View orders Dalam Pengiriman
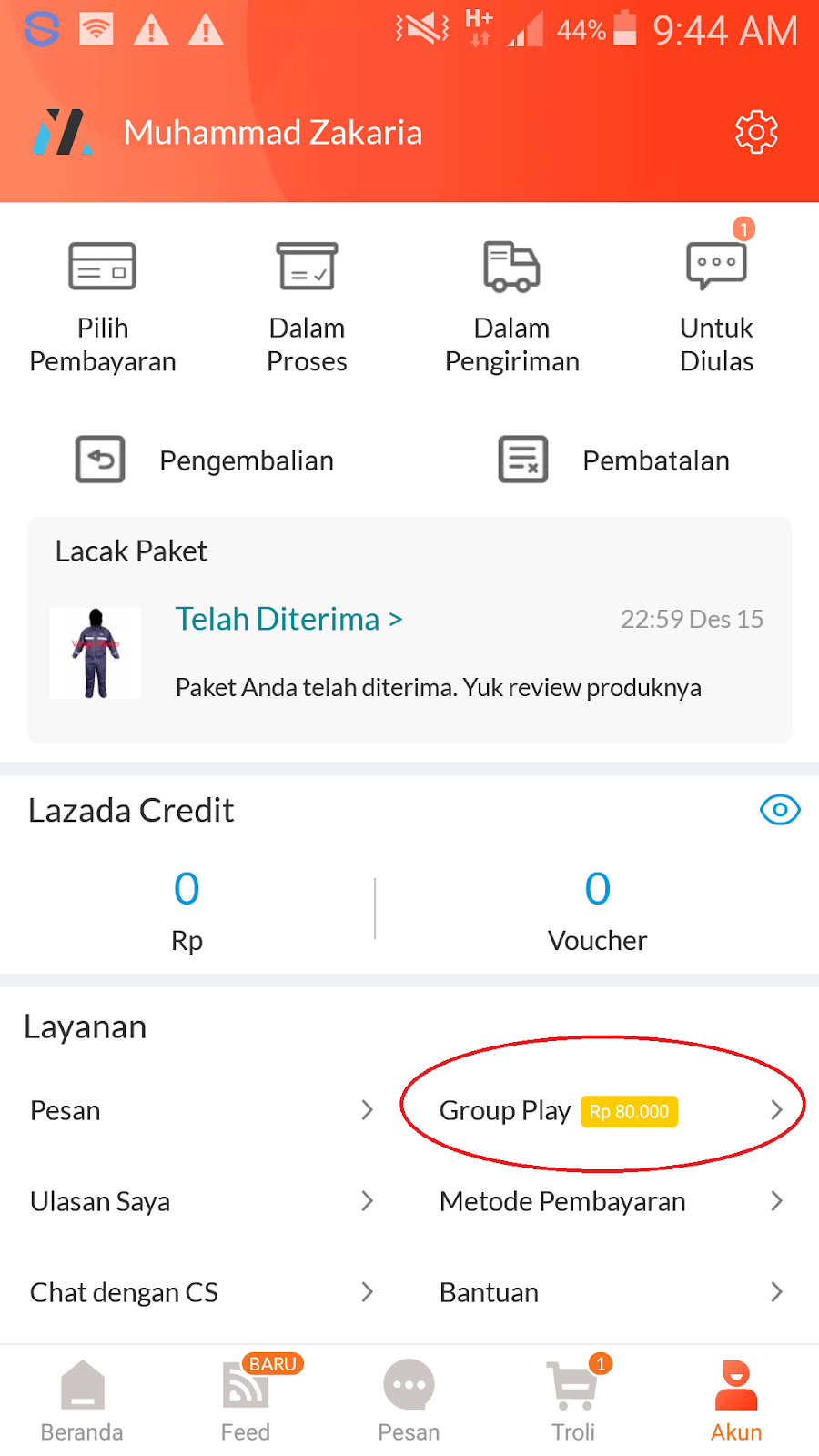 click(511, 307)
